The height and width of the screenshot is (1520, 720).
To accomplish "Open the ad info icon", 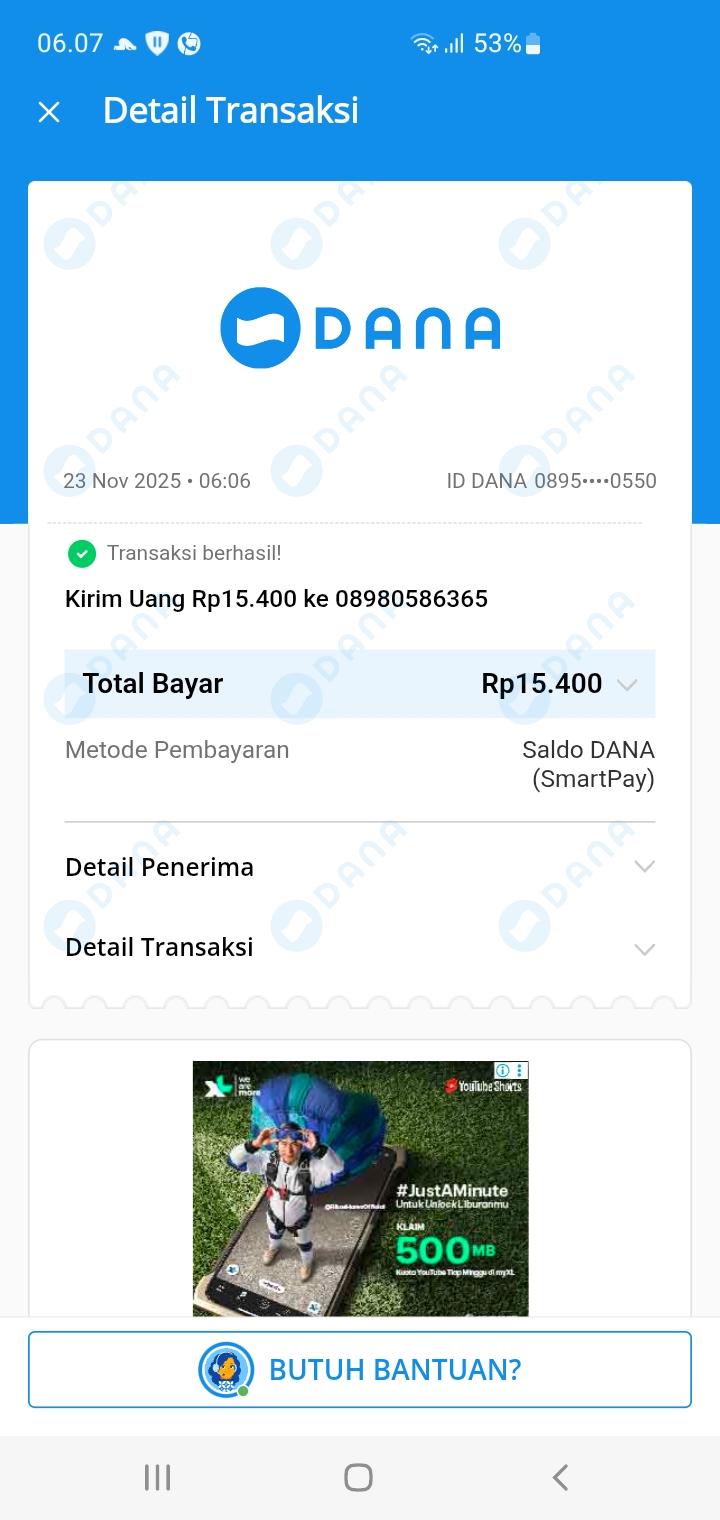I will point(503,1071).
